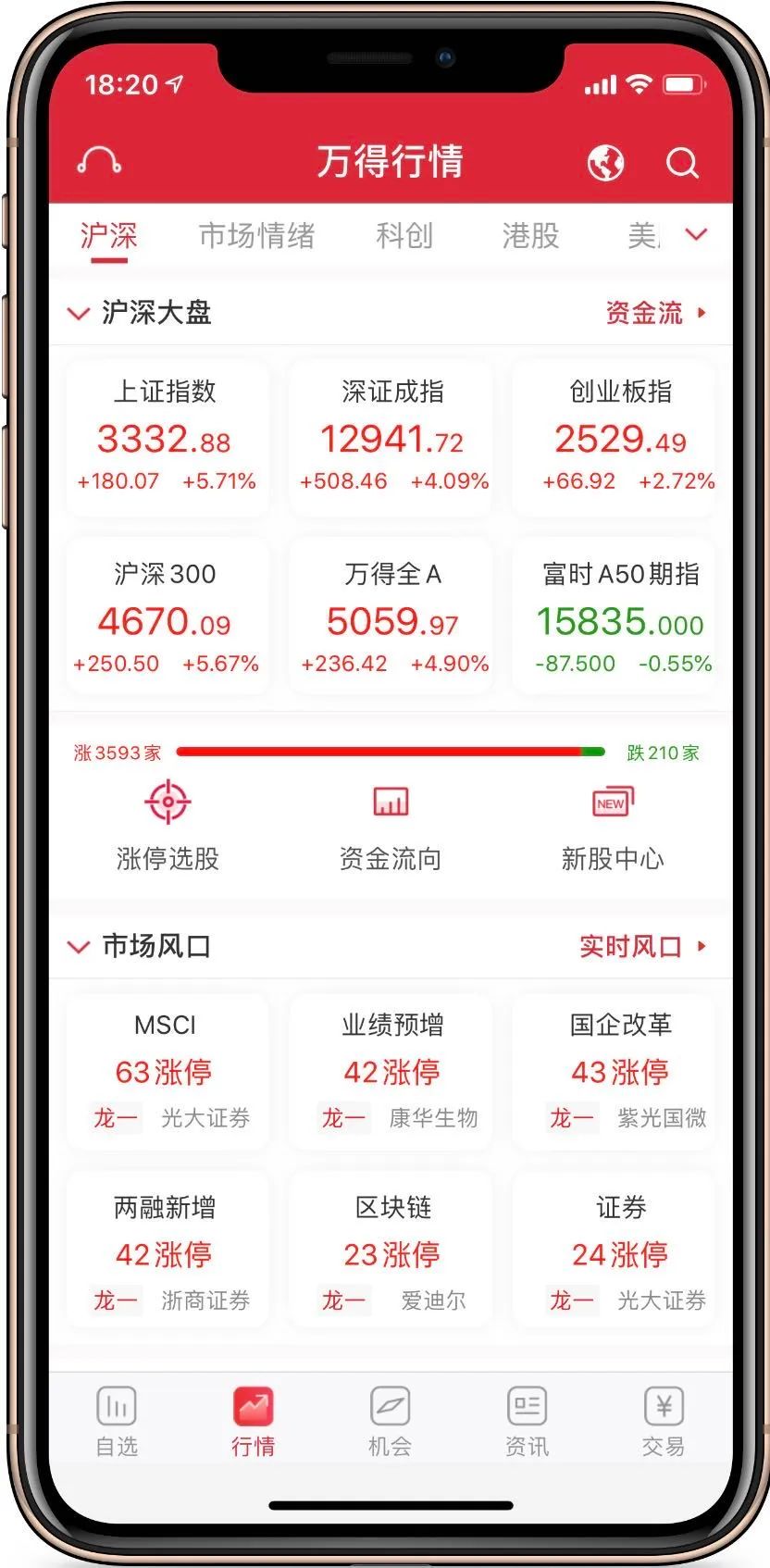
Task: Collapse the 沪深大盘 section
Action: point(140,313)
